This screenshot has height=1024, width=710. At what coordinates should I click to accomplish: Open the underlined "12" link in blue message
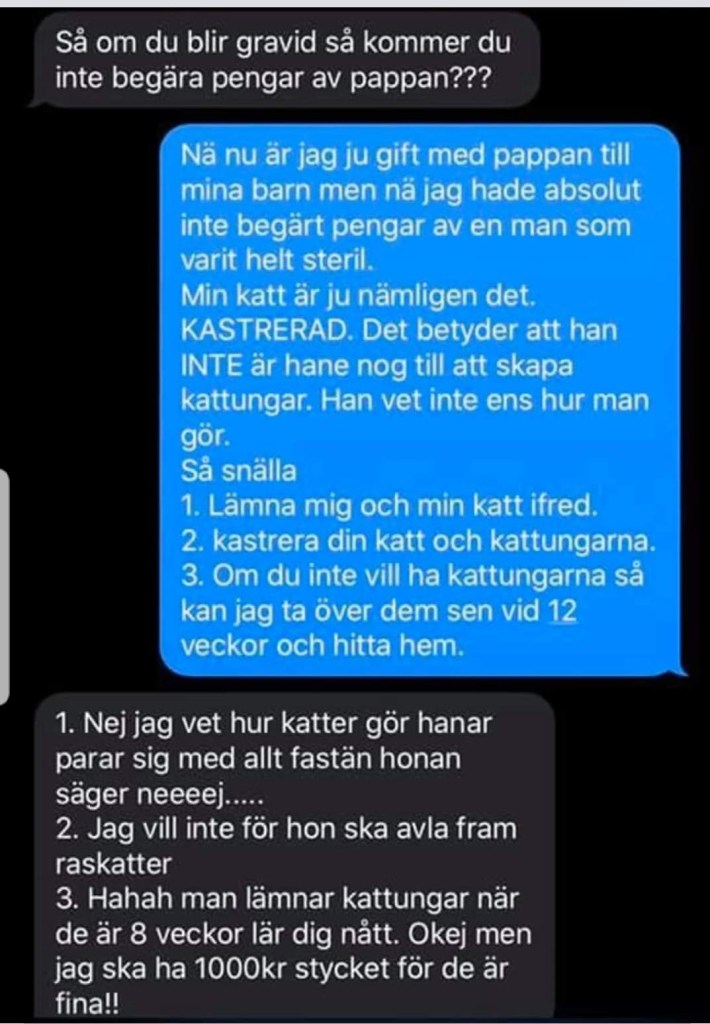pyautogui.click(x=564, y=609)
